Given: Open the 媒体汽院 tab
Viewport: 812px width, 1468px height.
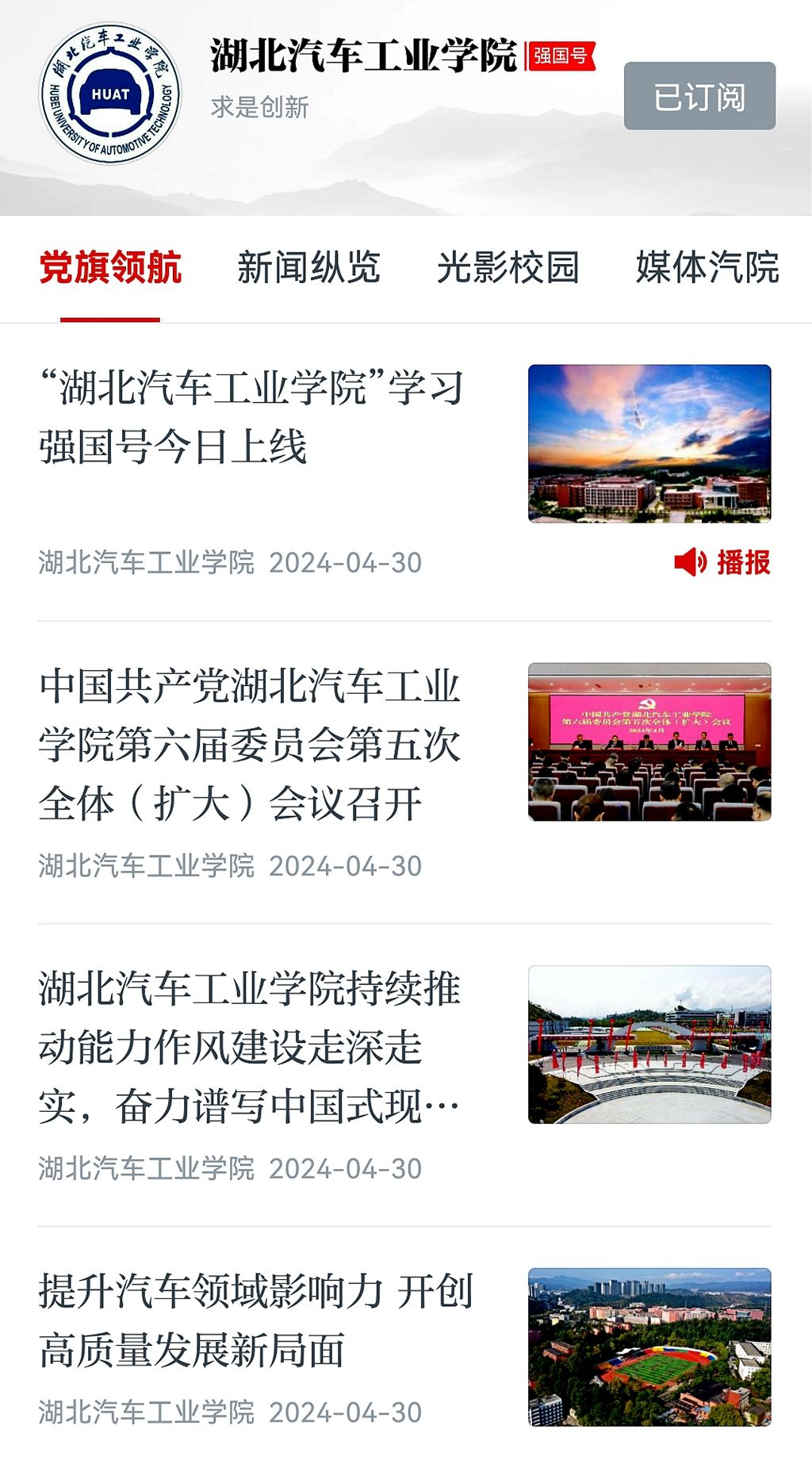Looking at the screenshot, I should [x=707, y=267].
